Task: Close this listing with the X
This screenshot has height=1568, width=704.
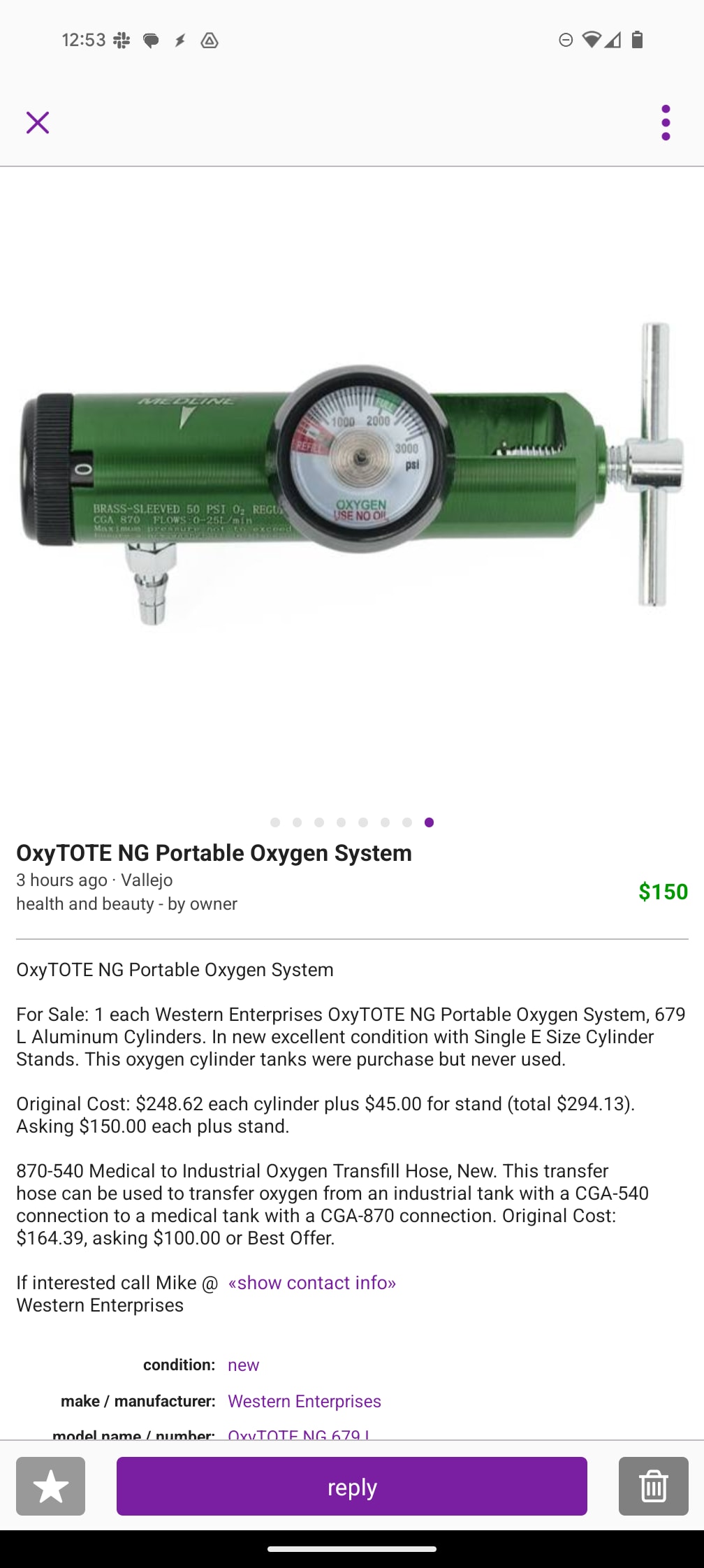Action: coord(38,123)
